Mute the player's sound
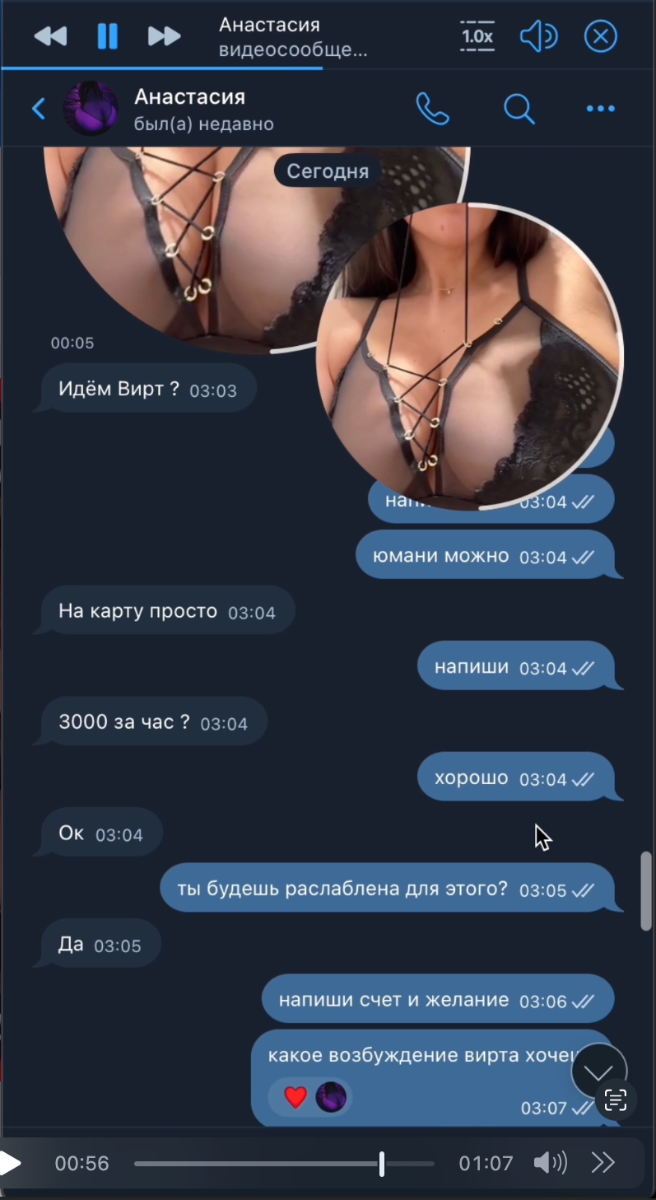 pos(539,37)
